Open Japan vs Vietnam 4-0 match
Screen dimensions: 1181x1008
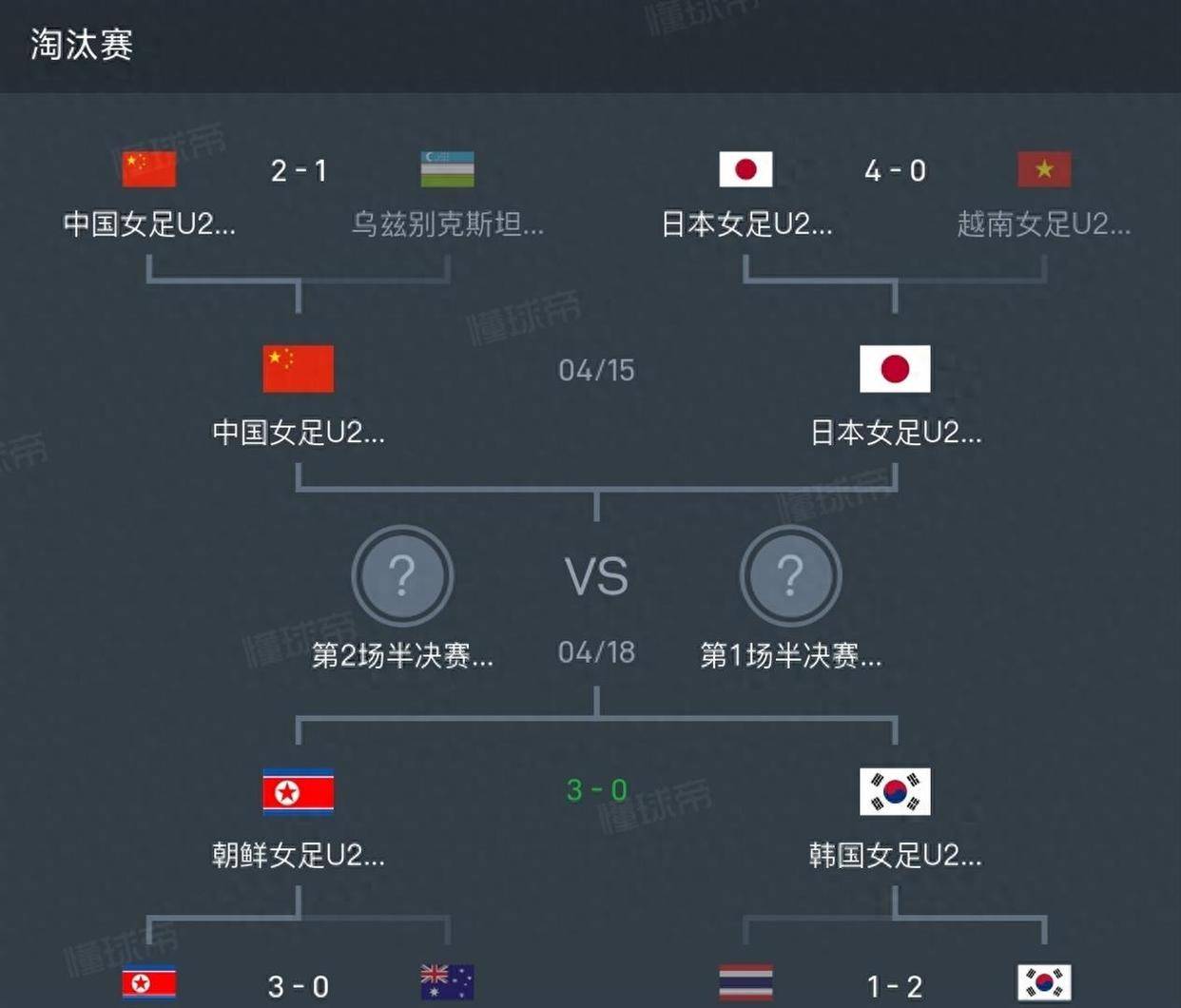click(895, 171)
